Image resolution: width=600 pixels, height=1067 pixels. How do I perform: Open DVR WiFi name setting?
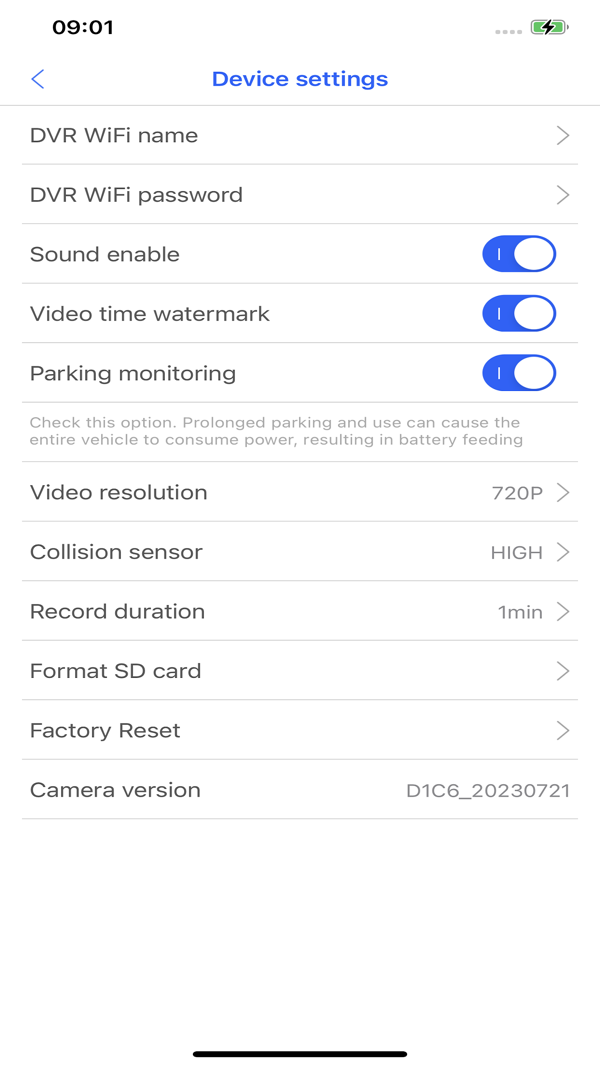click(300, 135)
